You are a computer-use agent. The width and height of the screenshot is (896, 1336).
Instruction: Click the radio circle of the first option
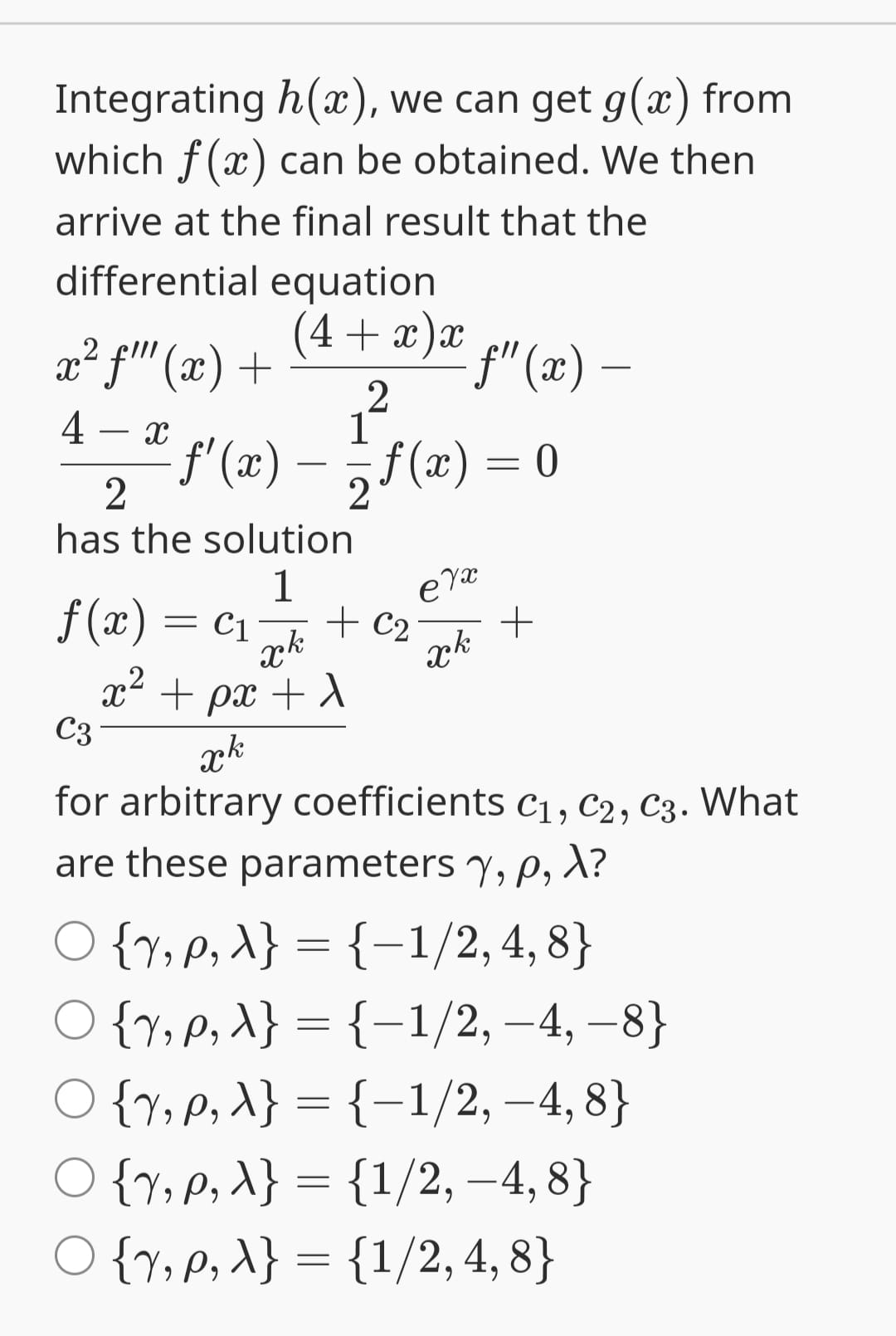(x=75, y=946)
